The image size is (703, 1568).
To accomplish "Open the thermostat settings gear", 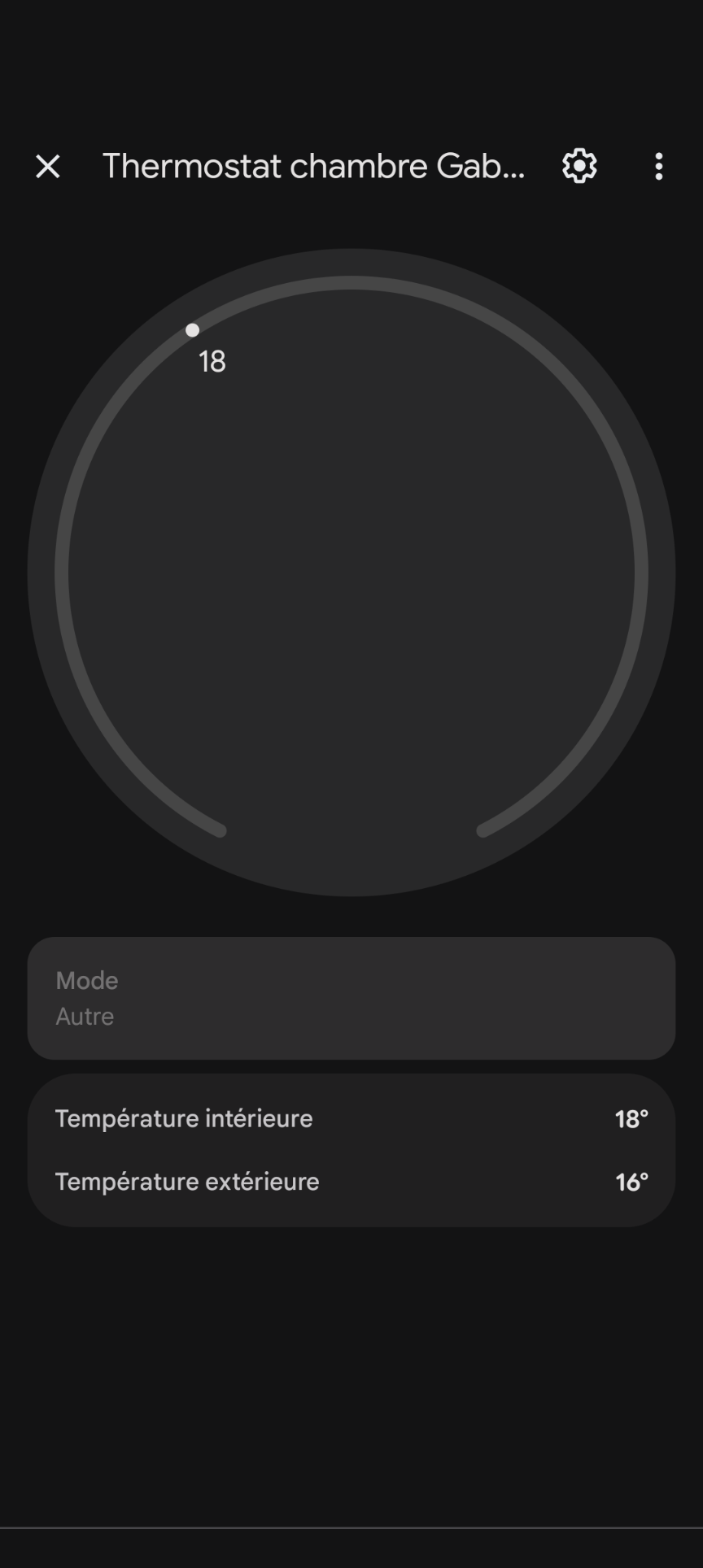I will pos(579,166).
